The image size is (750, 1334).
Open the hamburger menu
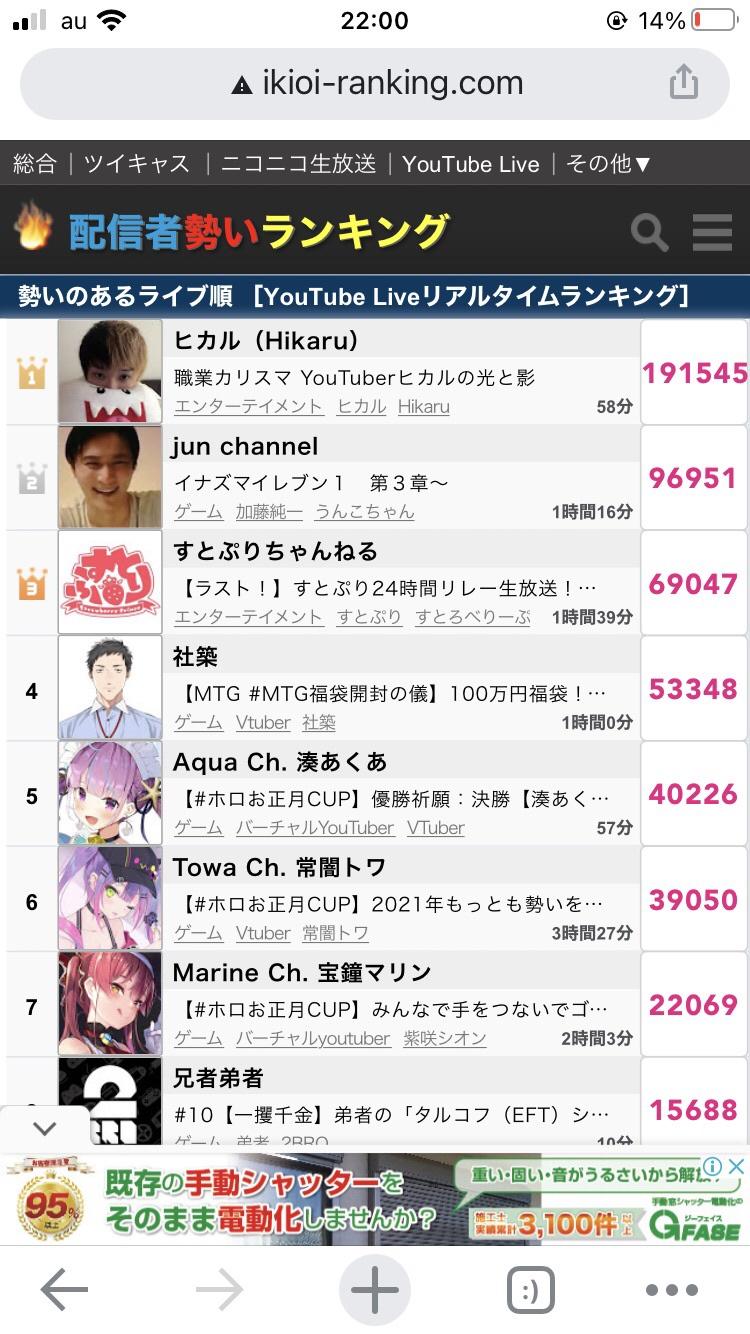click(712, 232)
